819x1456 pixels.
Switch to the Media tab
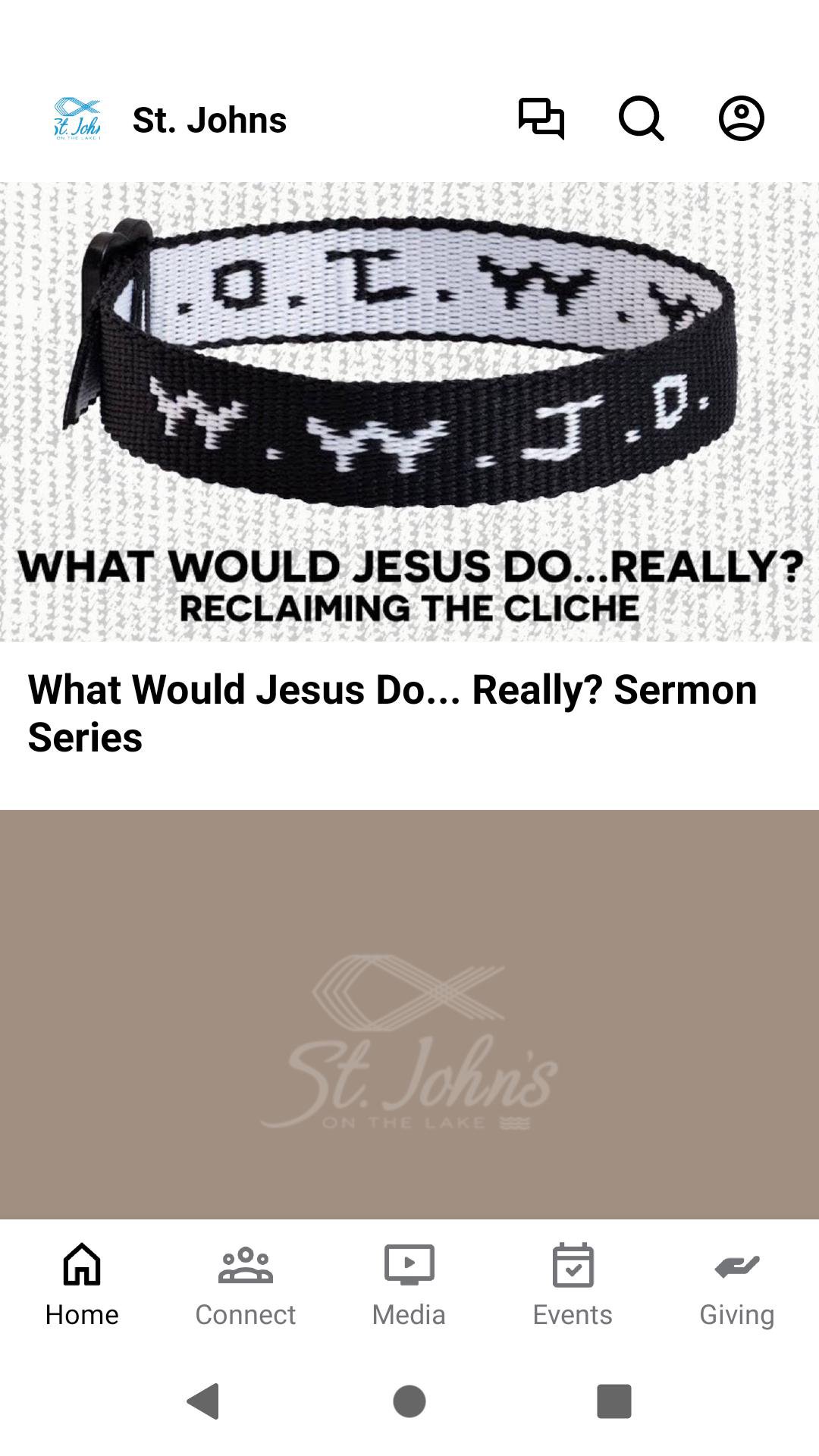coord(409,1283)
